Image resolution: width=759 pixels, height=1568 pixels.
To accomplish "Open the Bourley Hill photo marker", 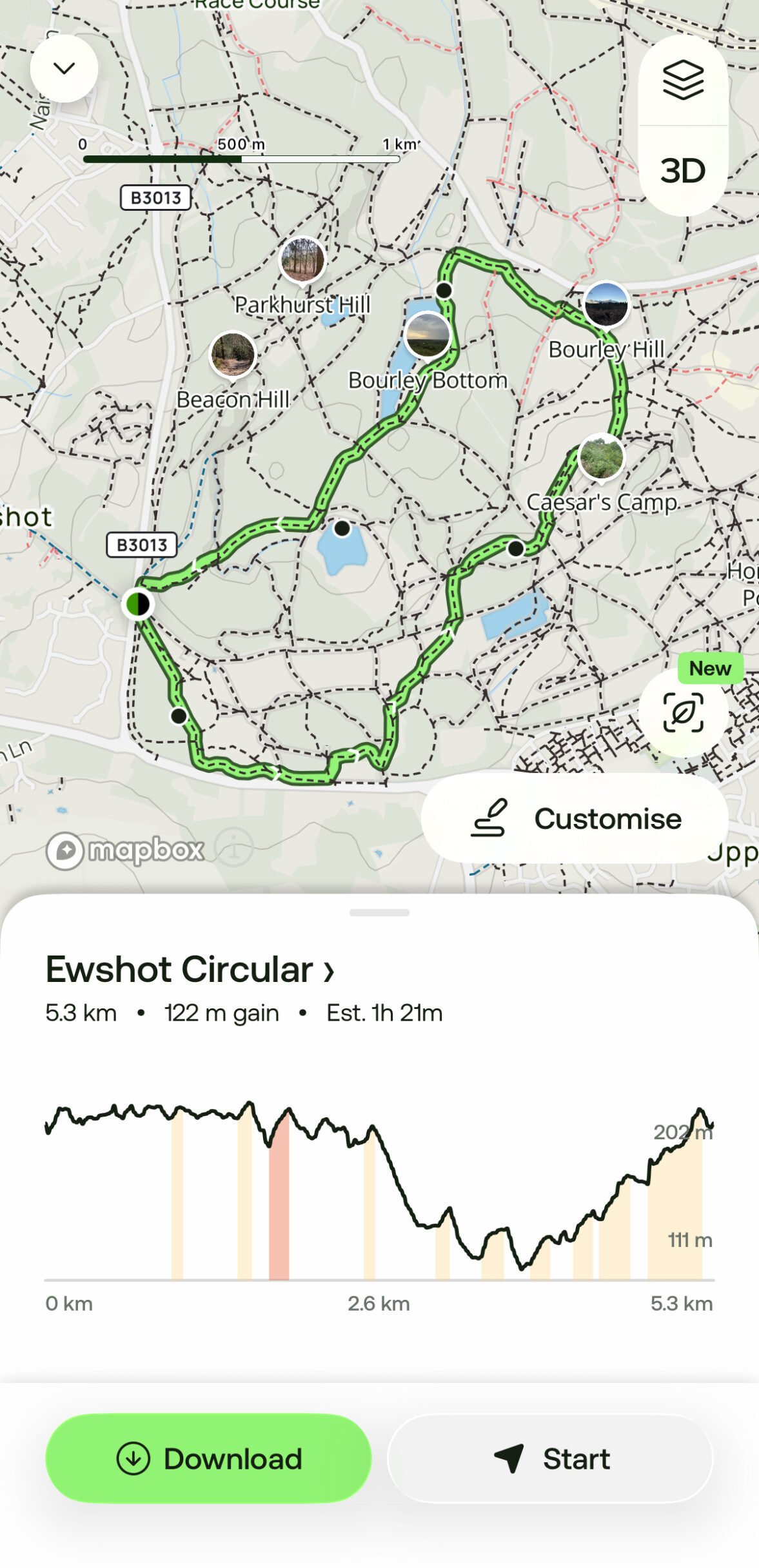I will click(606, 305).
